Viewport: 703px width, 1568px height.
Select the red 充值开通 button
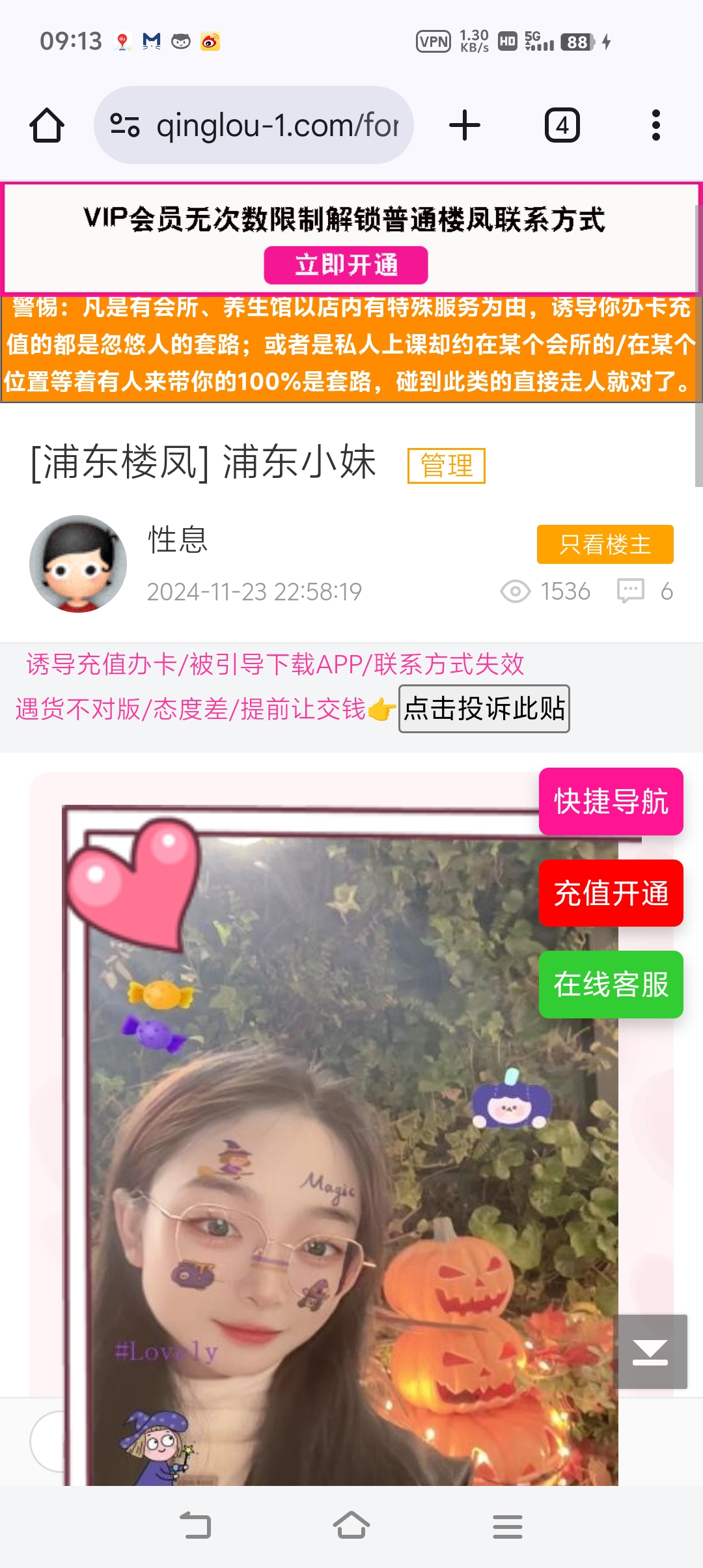coord(611,893)
